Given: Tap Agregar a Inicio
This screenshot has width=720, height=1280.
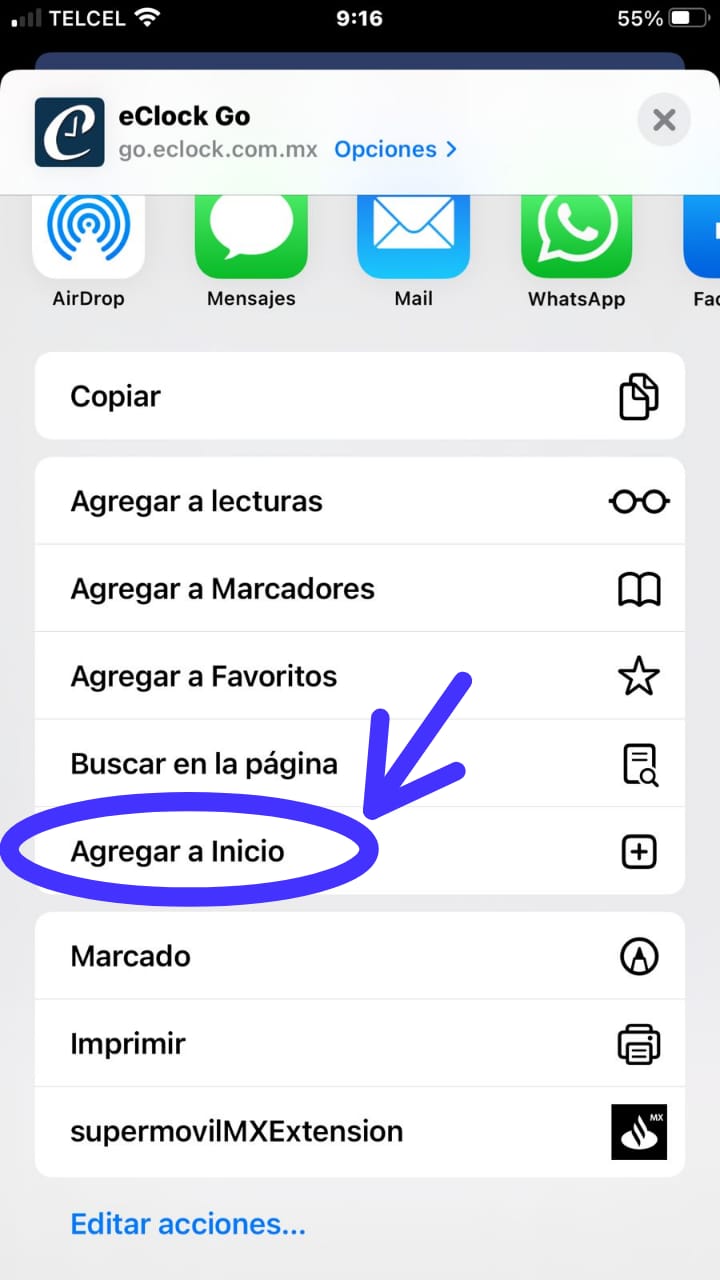Looking at the screenshot, I should click(x=360, y=851).
